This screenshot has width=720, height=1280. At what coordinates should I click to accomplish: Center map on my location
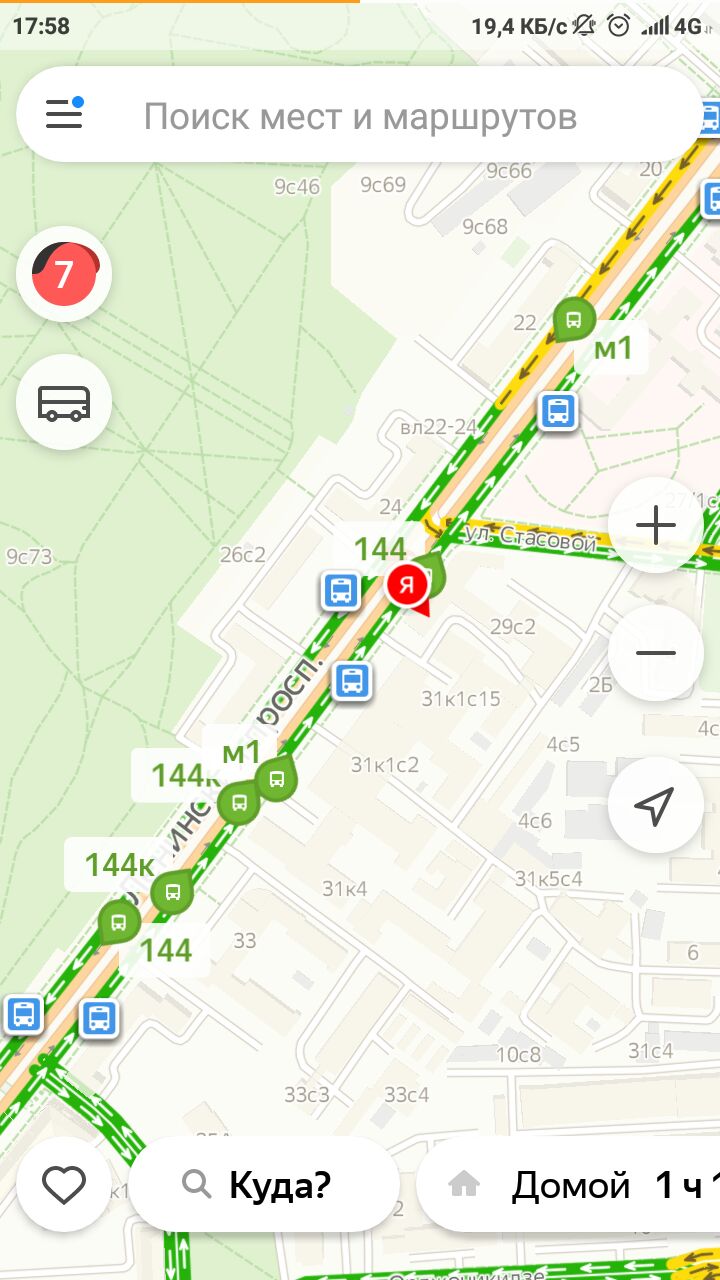tap(655, 805)
